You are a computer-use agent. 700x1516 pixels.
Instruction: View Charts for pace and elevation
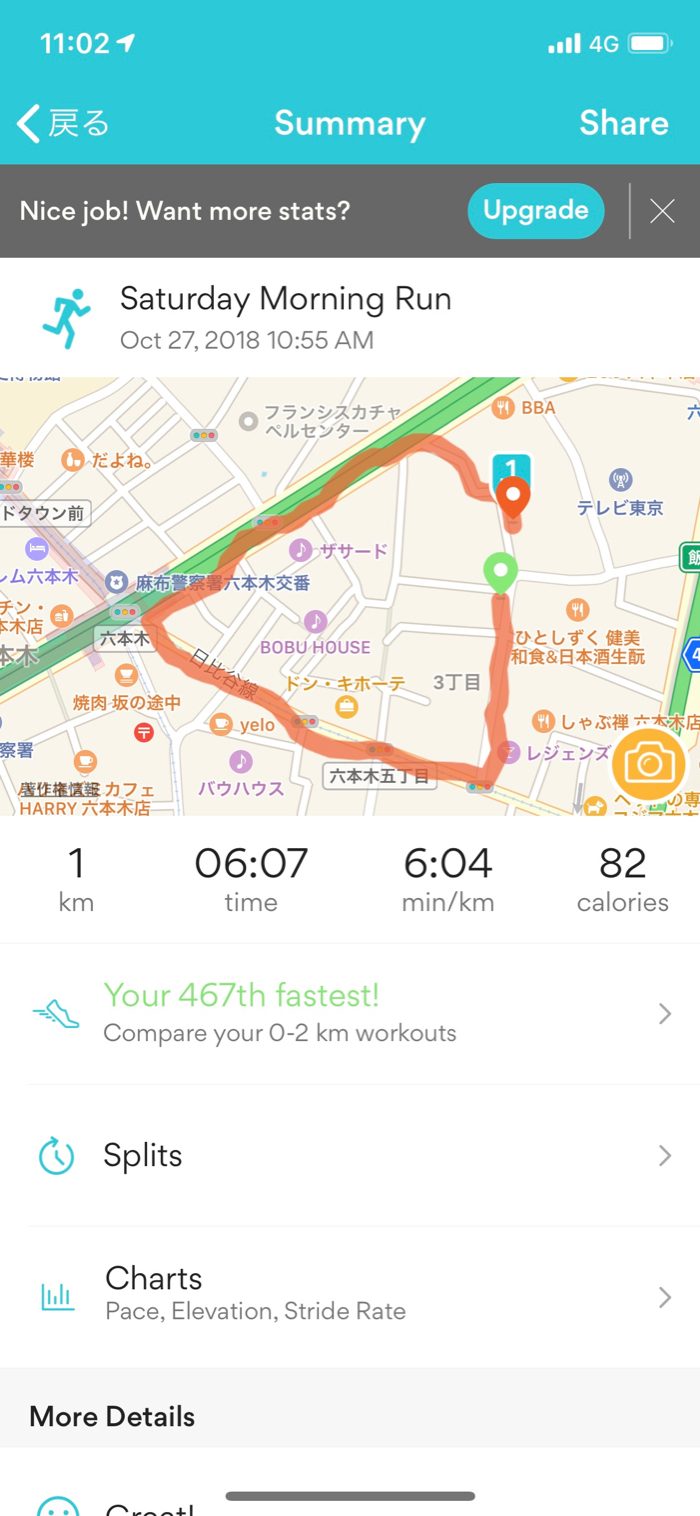point(350,1296)
